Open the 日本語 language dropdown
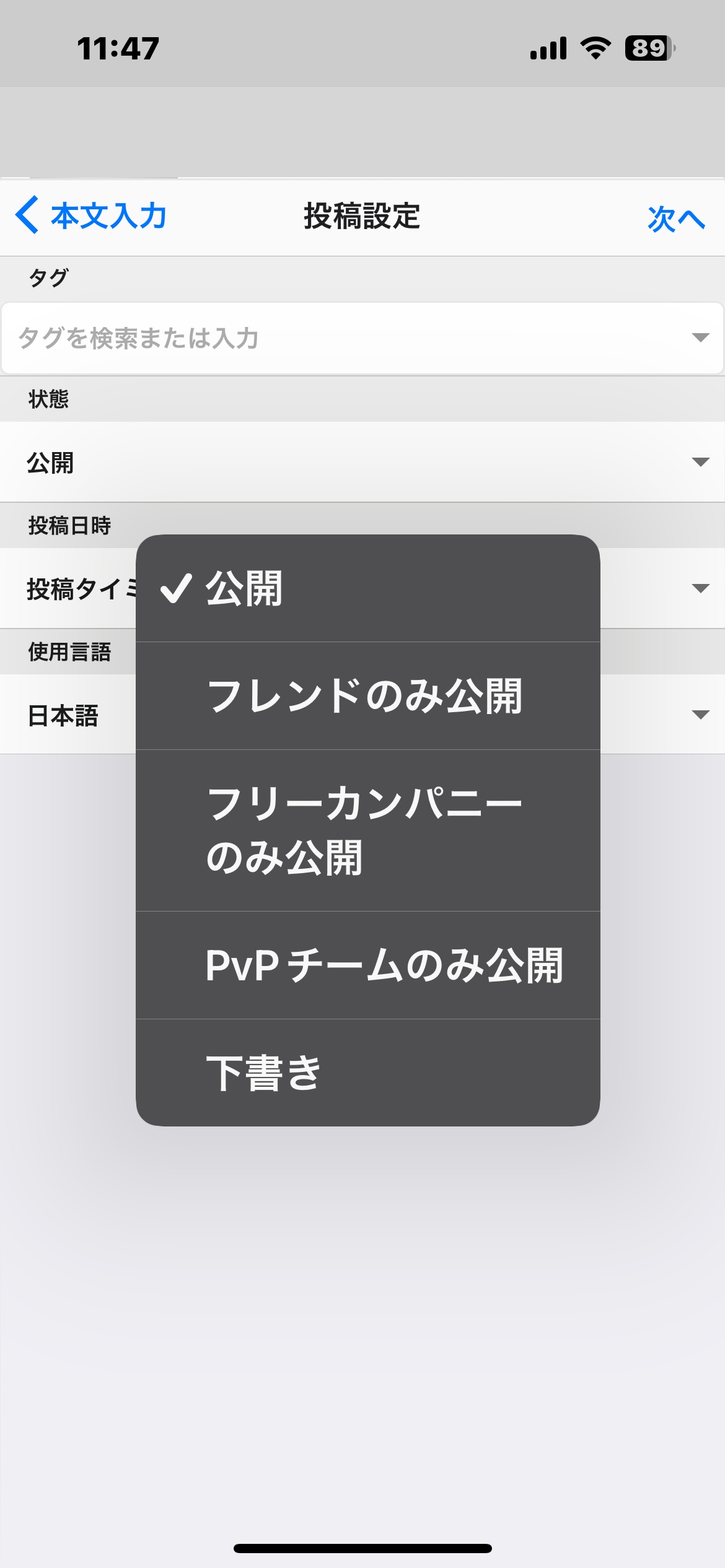 (362, 715)
